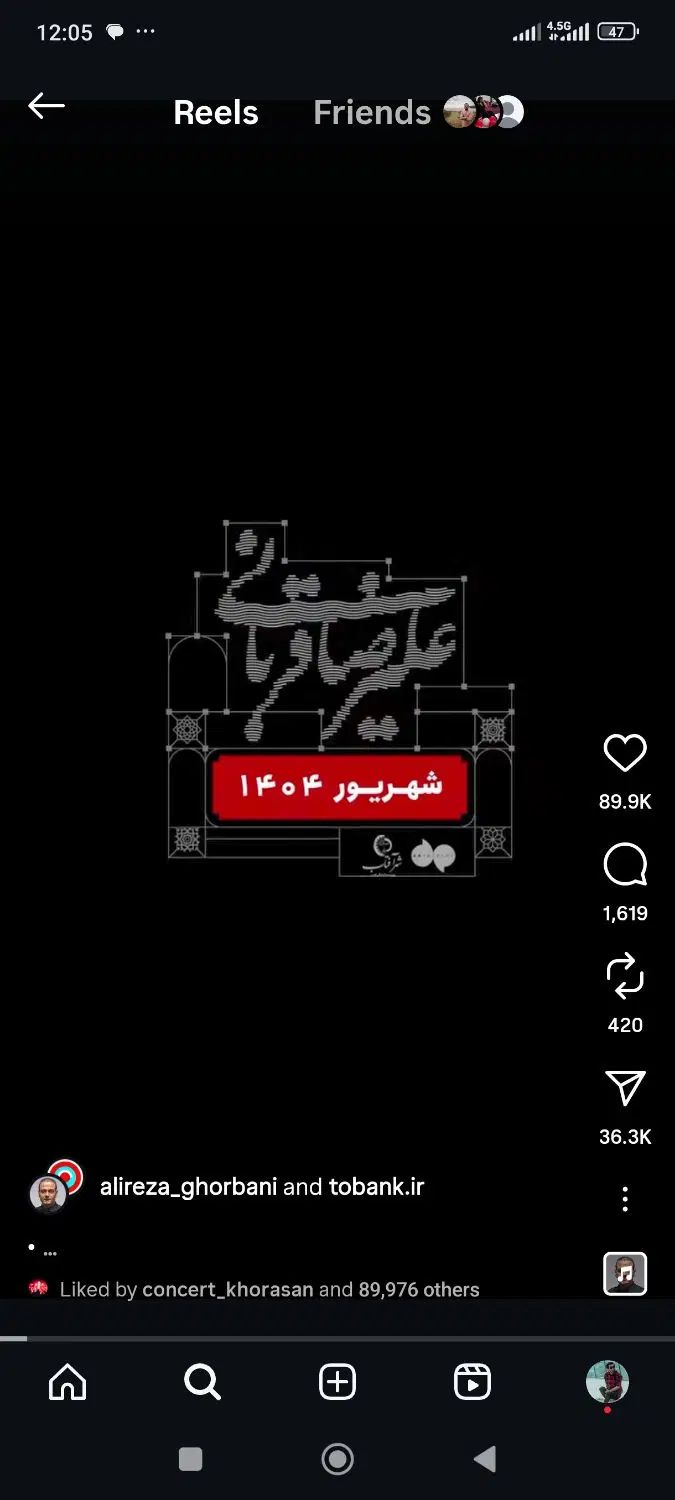Visit the tobank.ir profile
Image resolution: width=675 pixels, height=1500 pixels.
coord(376,1187)
